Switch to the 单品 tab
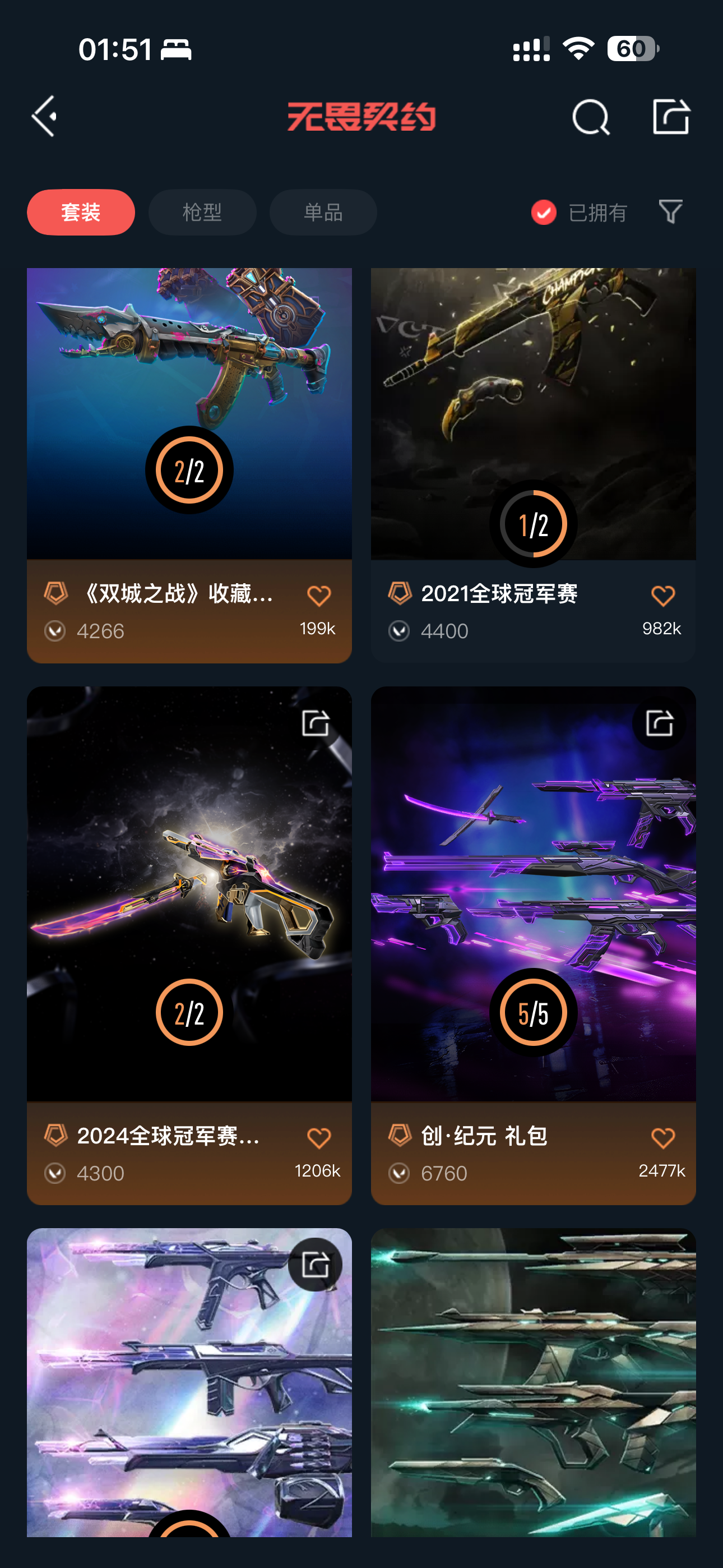Viewport: 723px width, 1568px height. [323, 213]
